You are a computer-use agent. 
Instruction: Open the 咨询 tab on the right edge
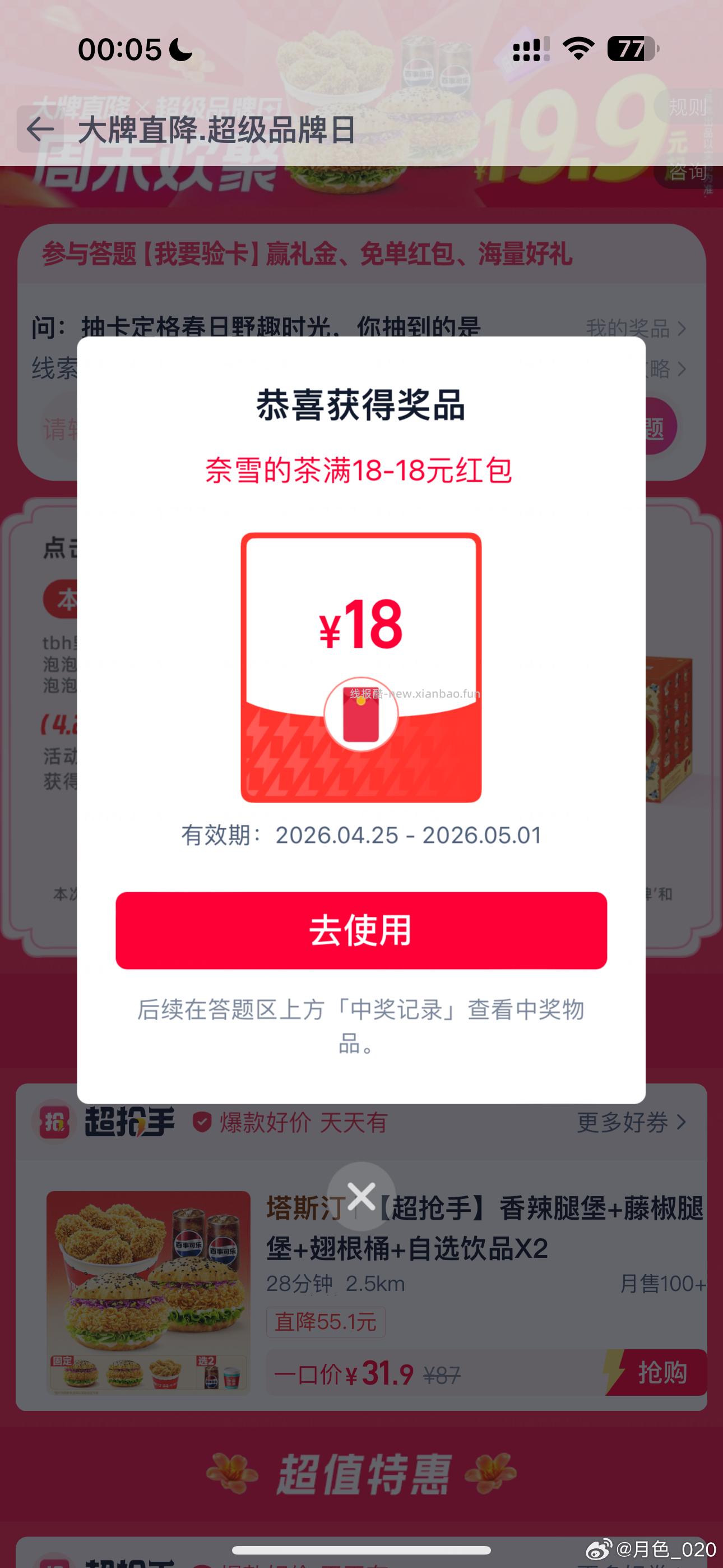(687, 173)
